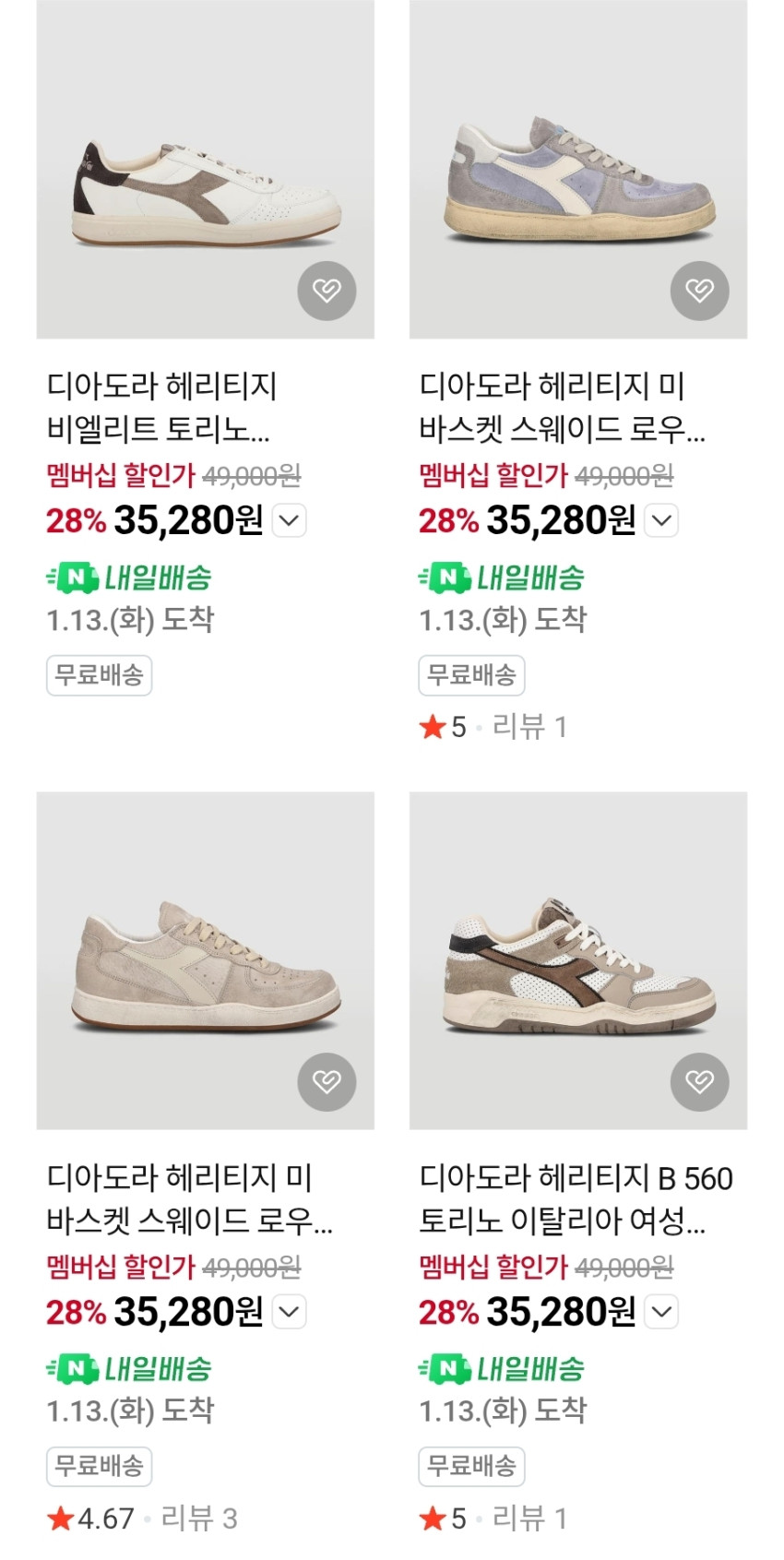Expand price details for the beige suede sneaker
The image size is (784, 1560).
coord(290,1311)
